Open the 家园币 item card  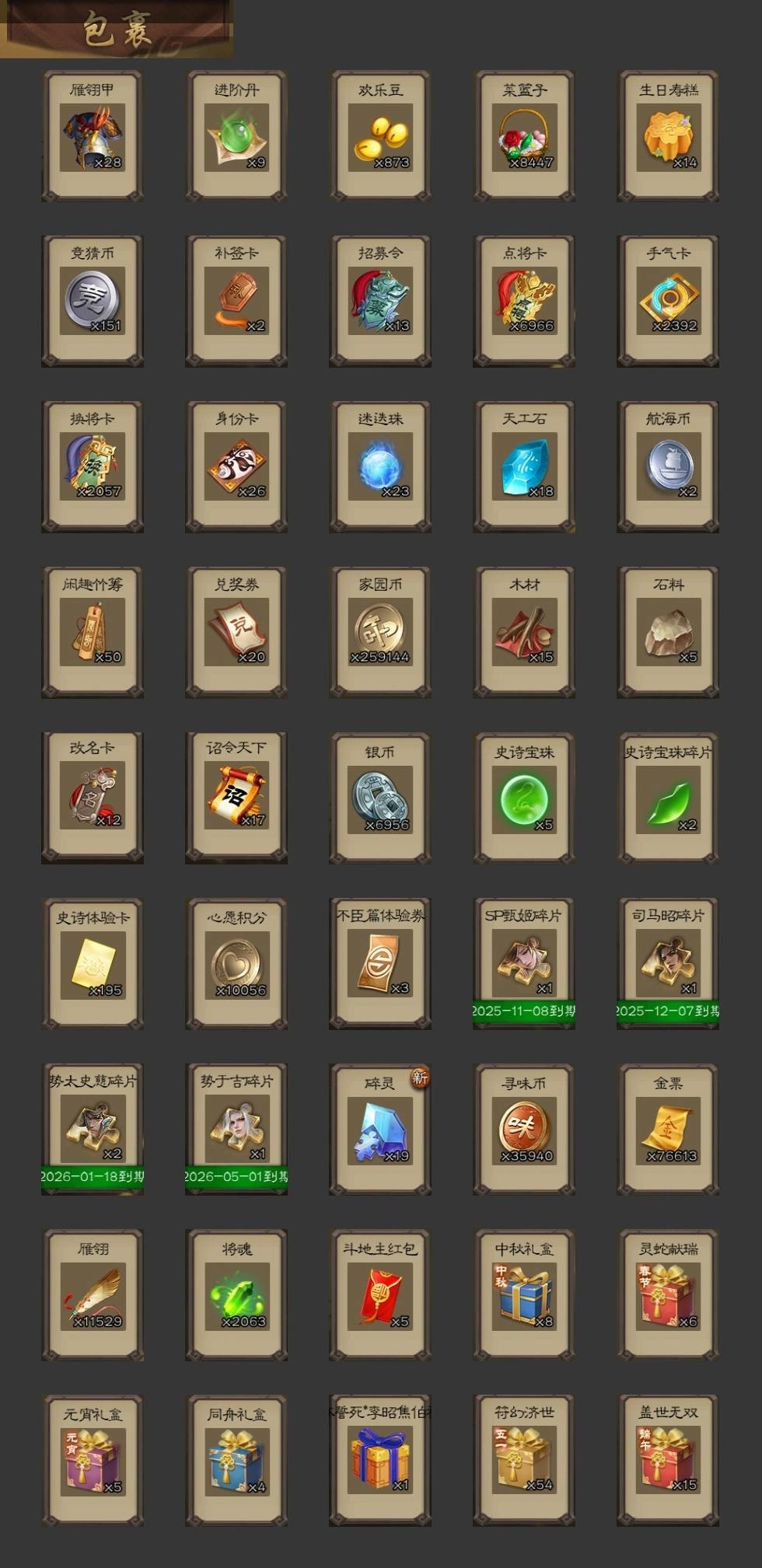(x=380, y=632)
